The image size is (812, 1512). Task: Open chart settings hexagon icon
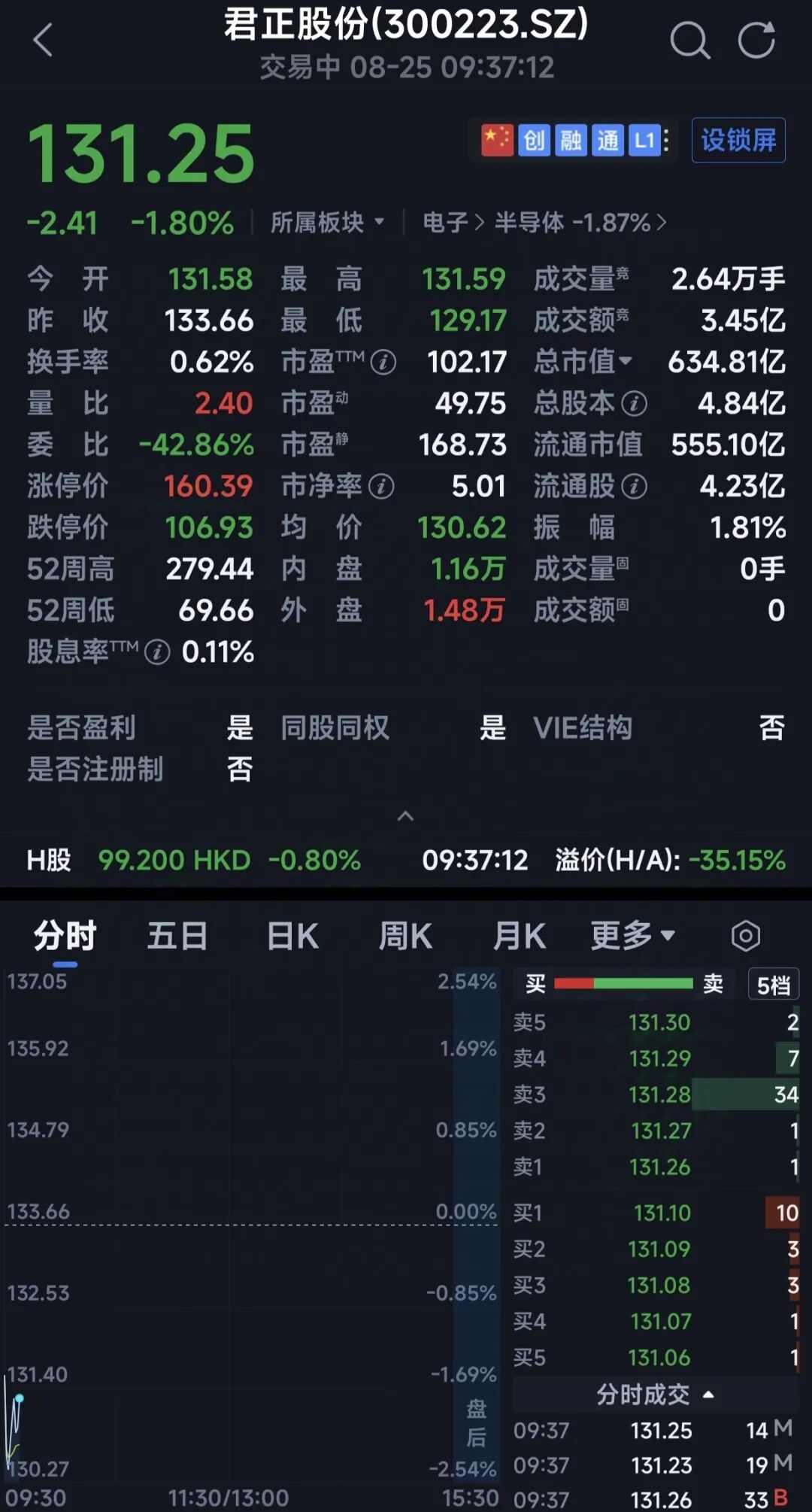coord(745,937)
